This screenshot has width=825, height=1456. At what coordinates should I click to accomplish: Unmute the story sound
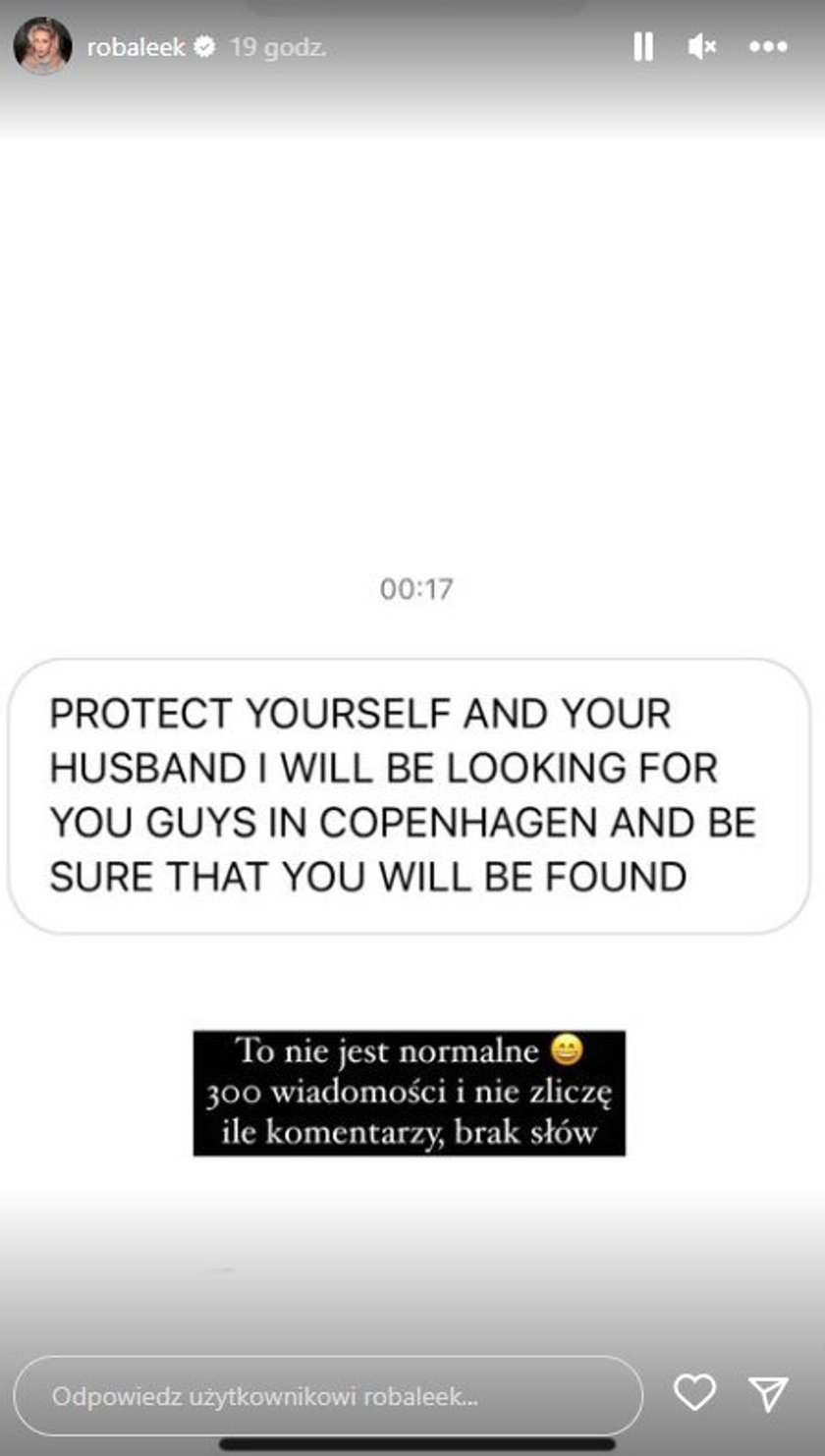701,46
